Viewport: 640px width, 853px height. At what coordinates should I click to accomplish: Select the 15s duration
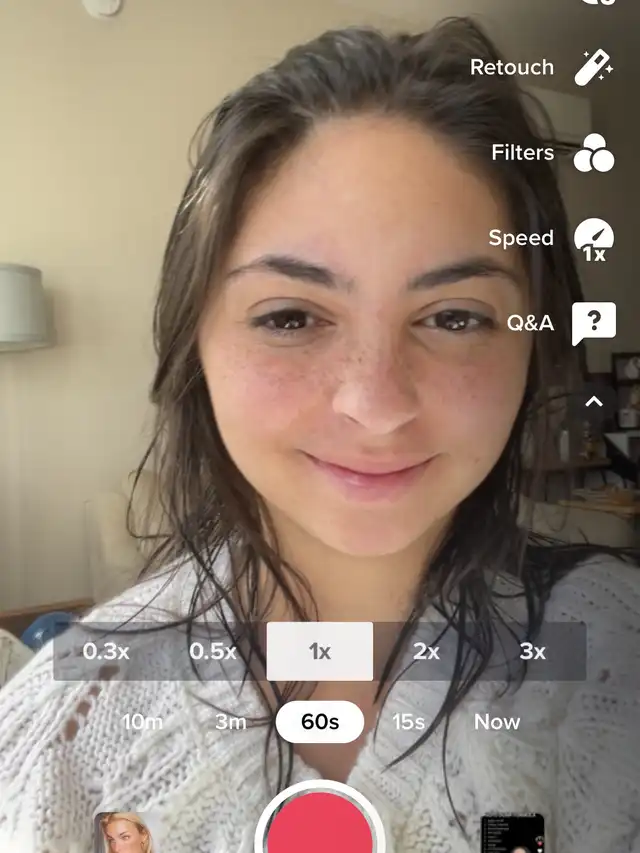pos(409,722)
